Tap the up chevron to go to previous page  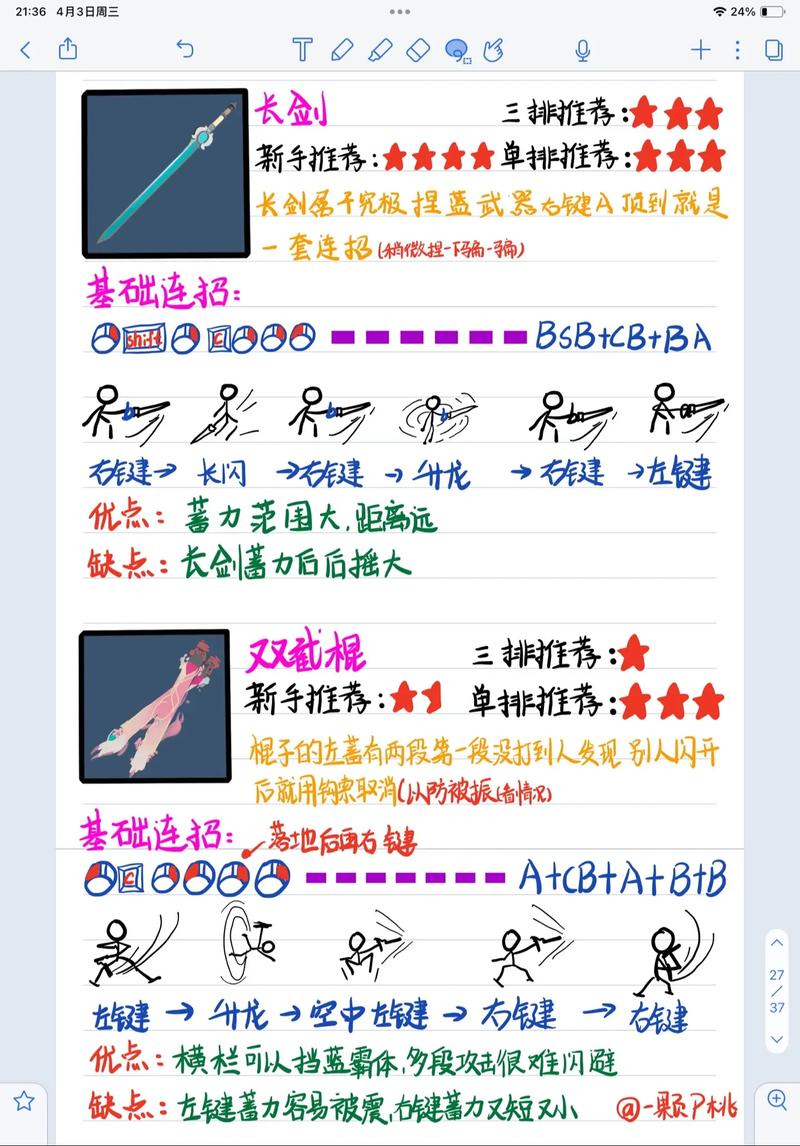(779, 942)
